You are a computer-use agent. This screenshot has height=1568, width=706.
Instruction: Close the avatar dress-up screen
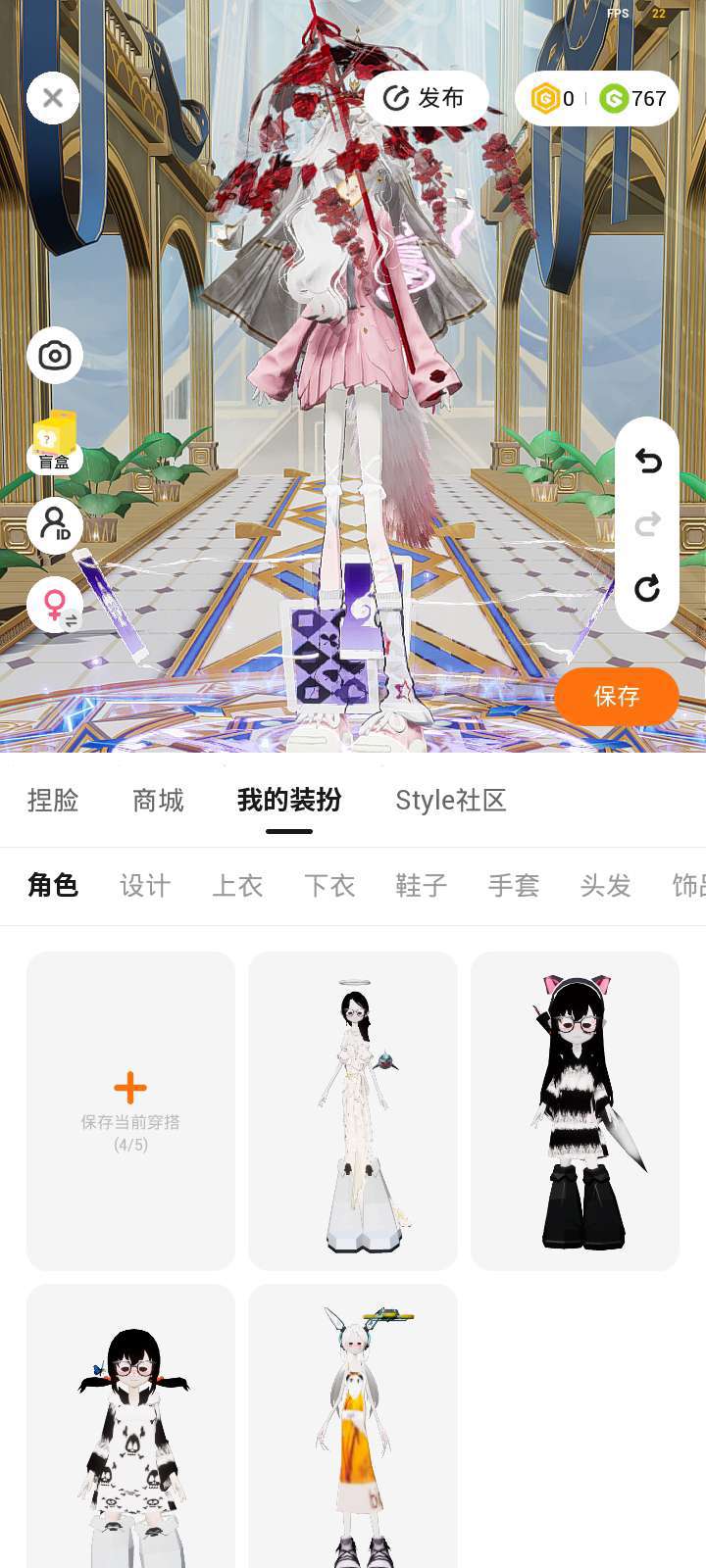pos(53,98)
